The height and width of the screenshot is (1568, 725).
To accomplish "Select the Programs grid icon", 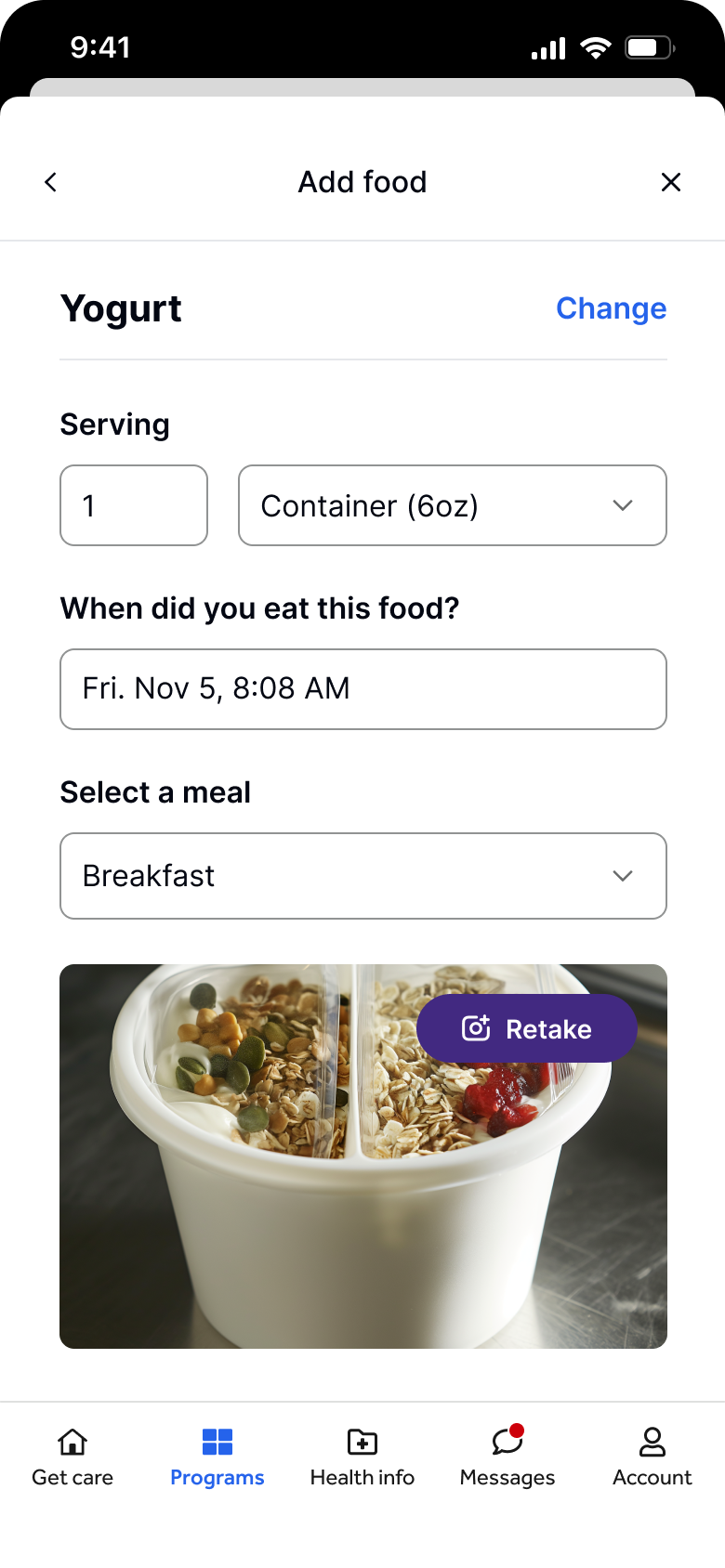I will click(217, 1443).
